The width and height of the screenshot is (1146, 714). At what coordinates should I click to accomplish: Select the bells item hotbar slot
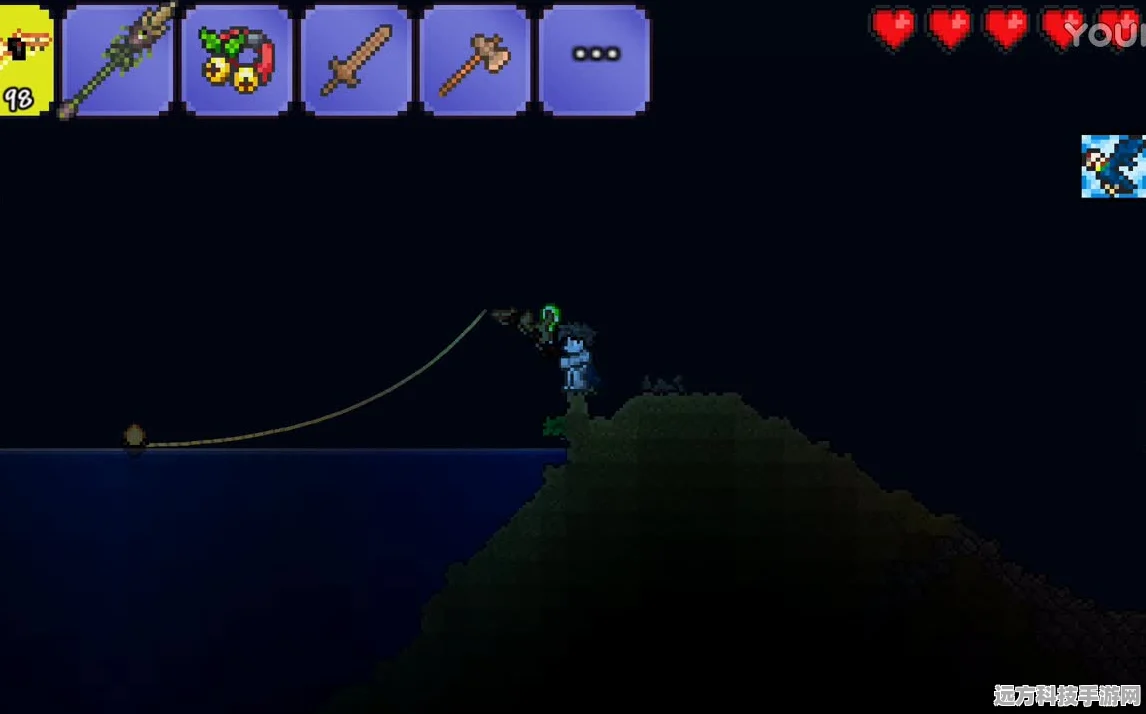236,60
